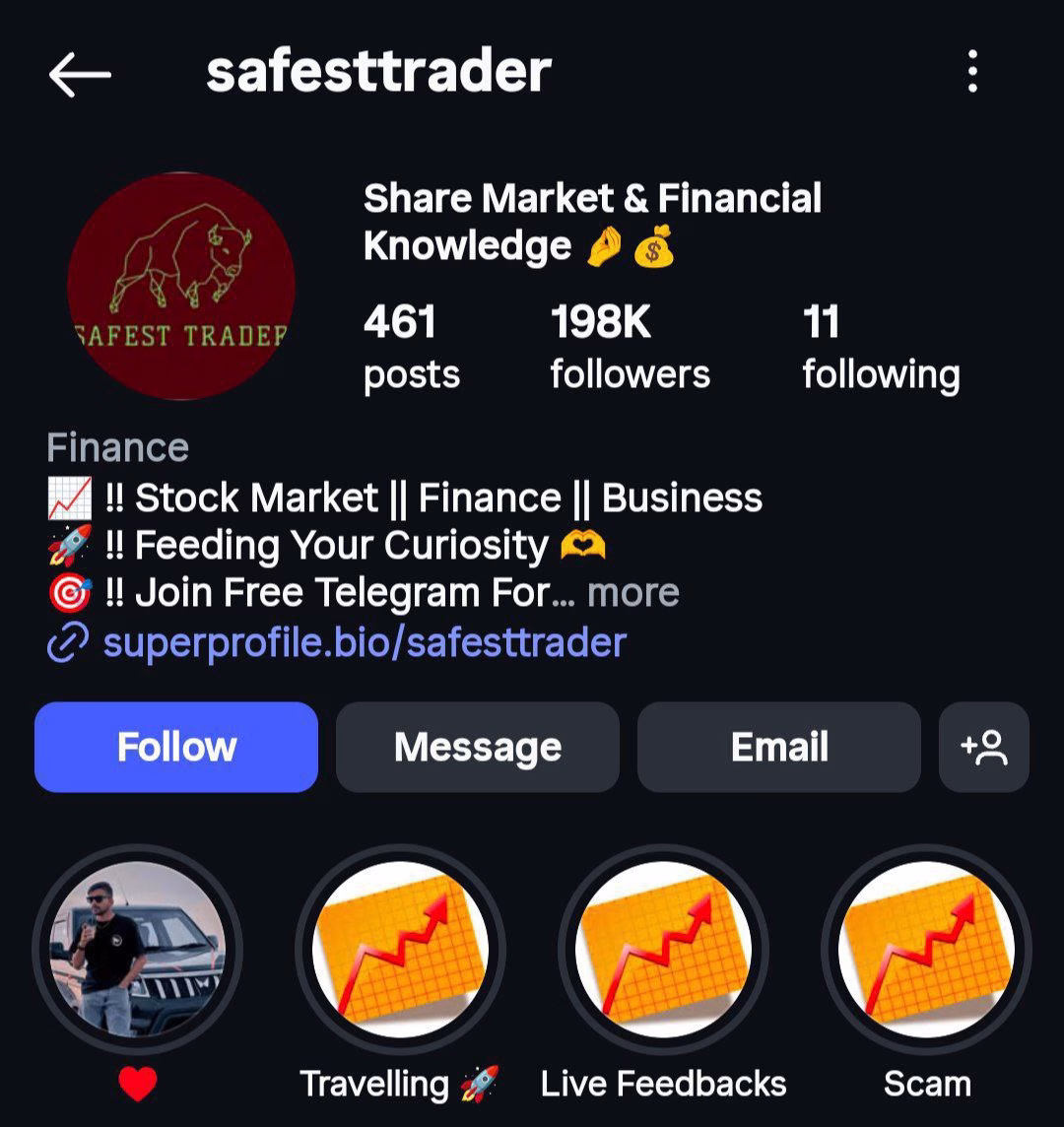Open the superprofile.bio/safesttrader link
The image size is (1064, 1127).
364,642
